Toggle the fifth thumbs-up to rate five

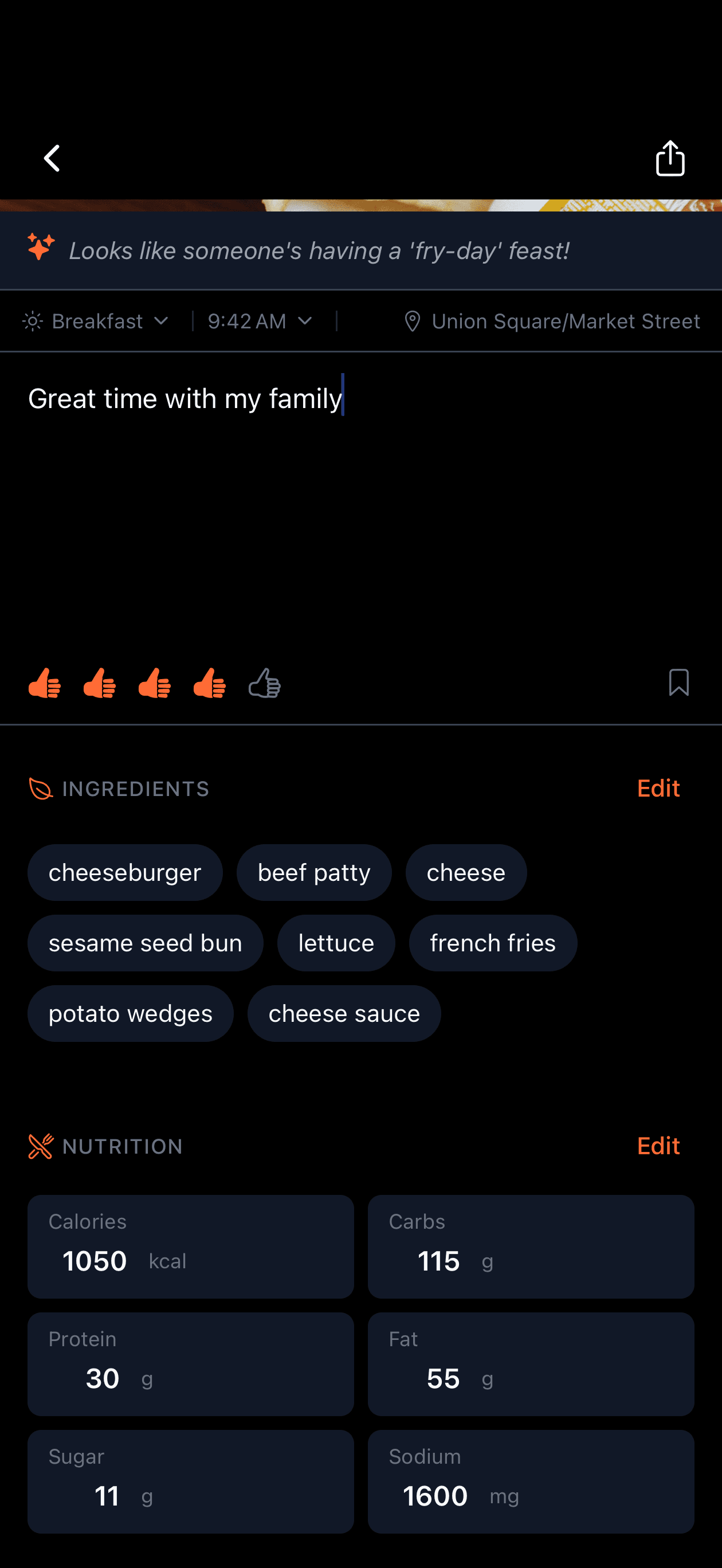tap(264, 684)
